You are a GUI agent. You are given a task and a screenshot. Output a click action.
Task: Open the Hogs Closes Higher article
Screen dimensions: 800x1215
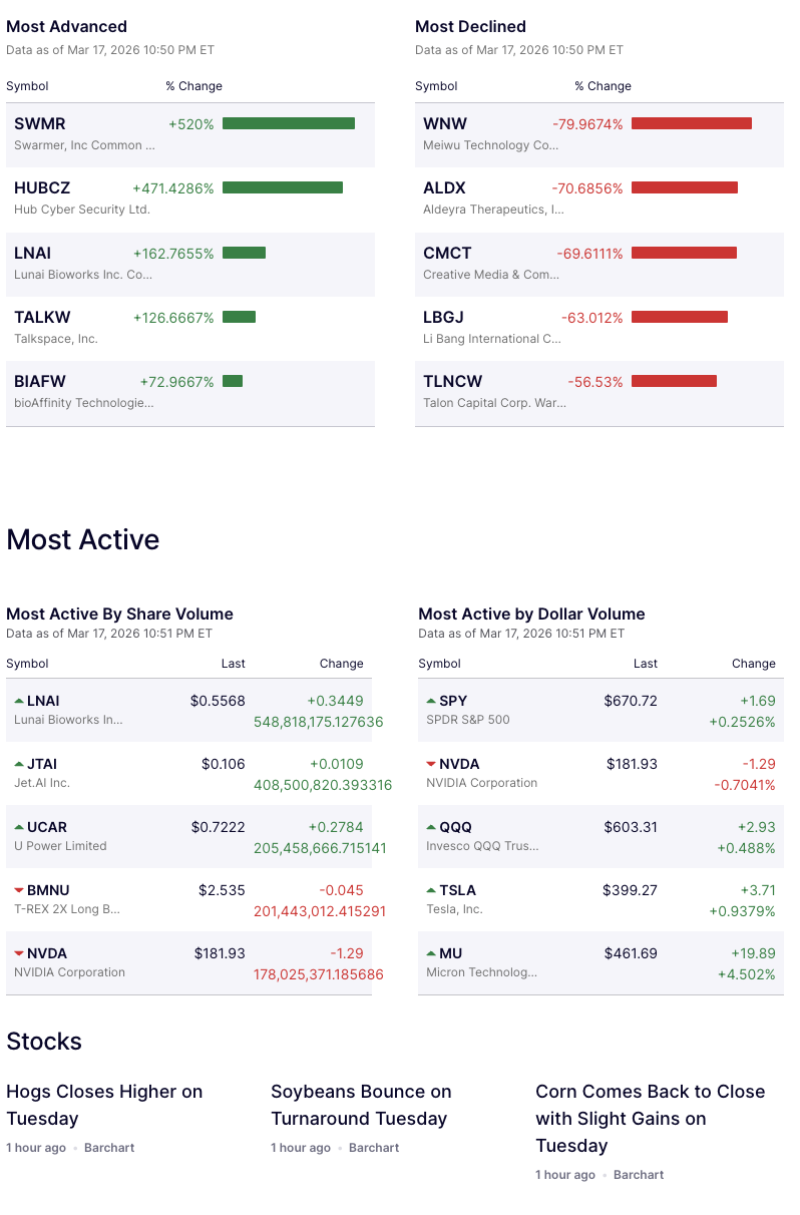tap(104, 1104)
